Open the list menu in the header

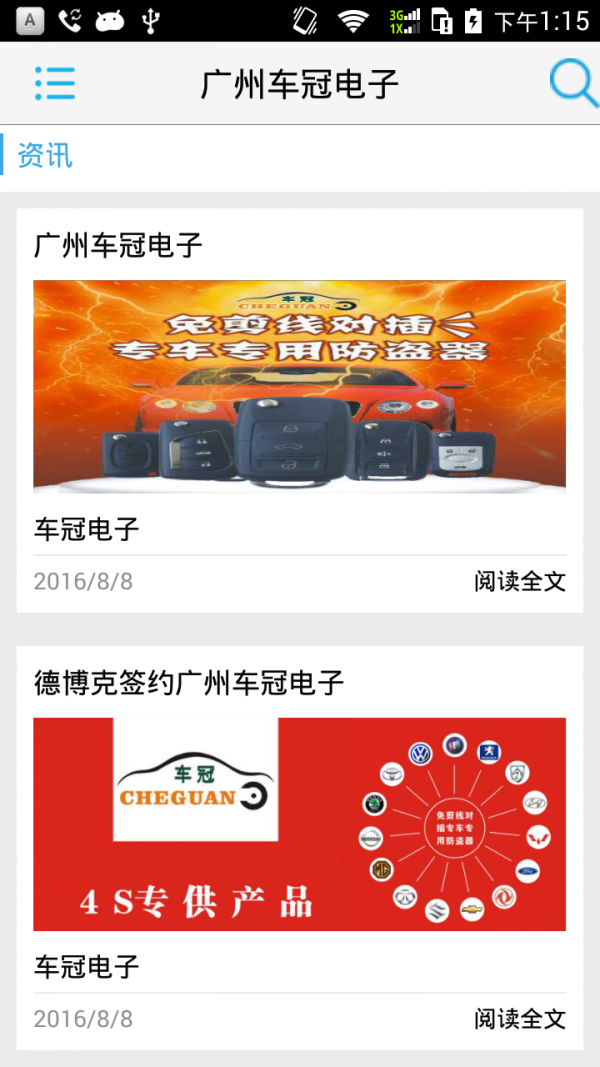[55, 83]
